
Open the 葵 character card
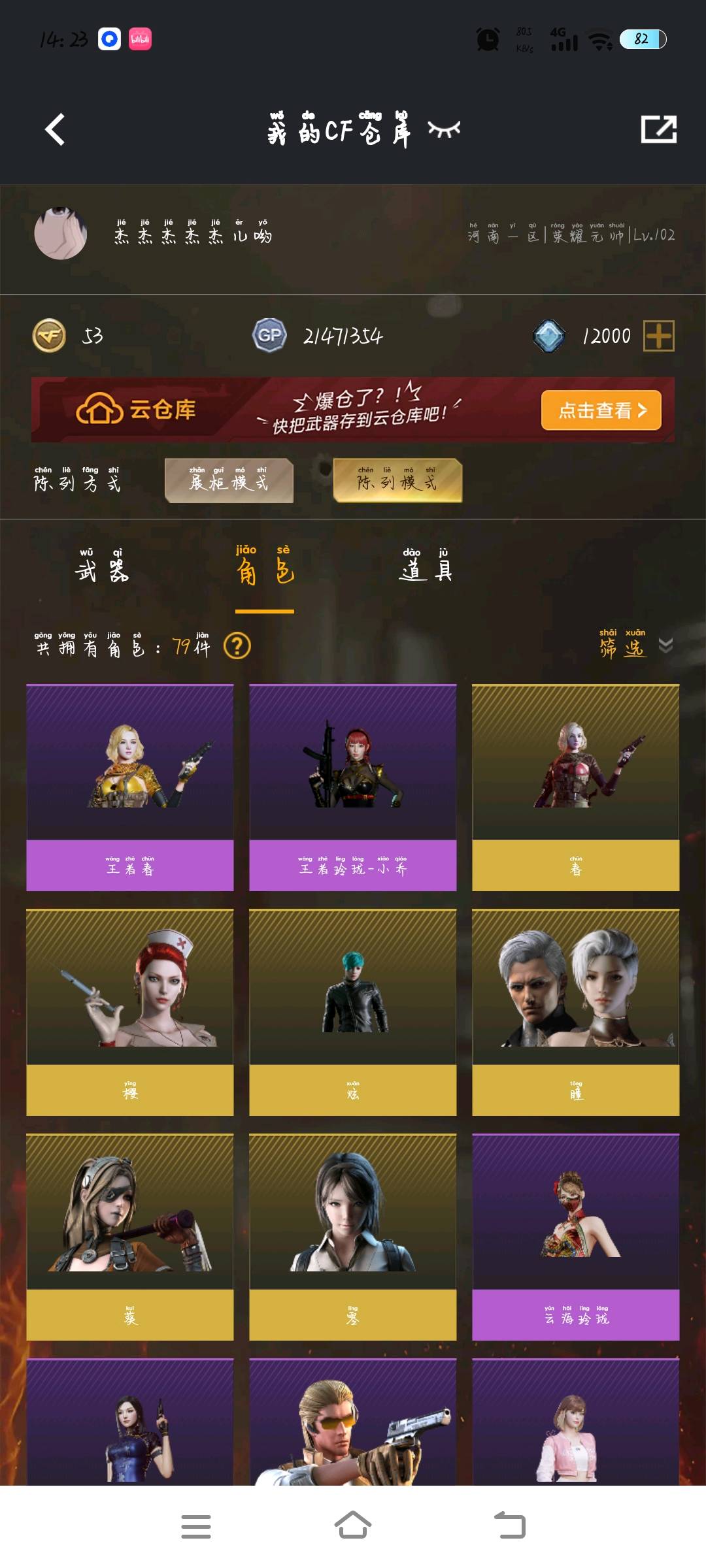[129, 1237]
